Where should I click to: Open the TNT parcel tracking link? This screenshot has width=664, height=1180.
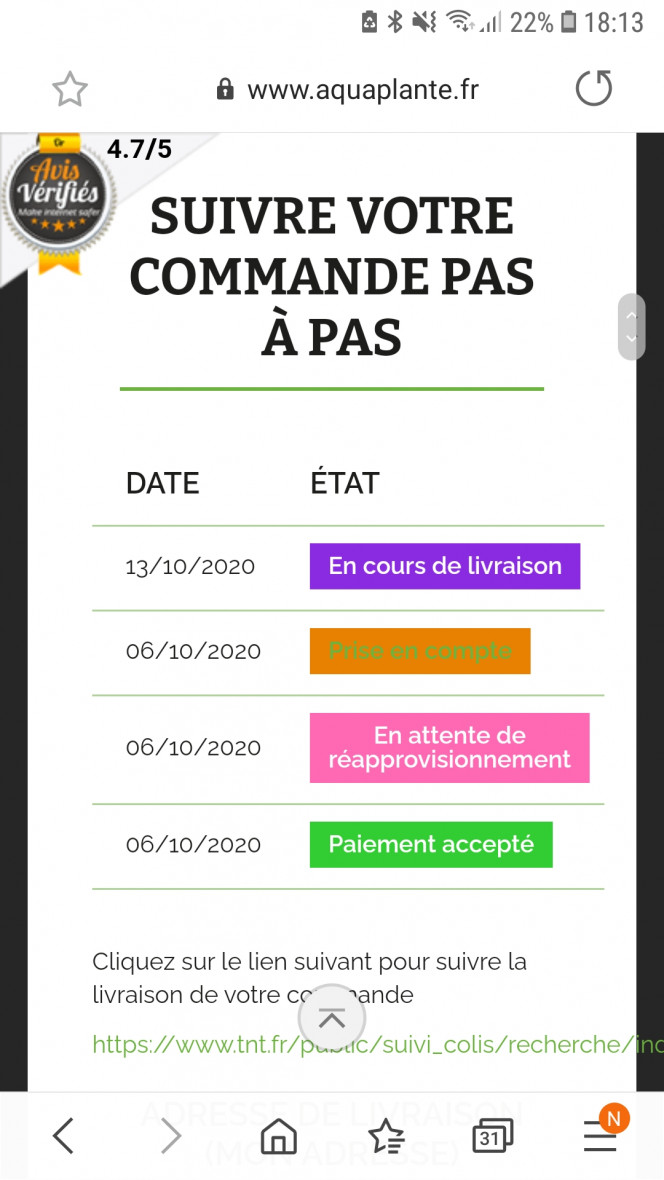click(x=378, y=1045)
